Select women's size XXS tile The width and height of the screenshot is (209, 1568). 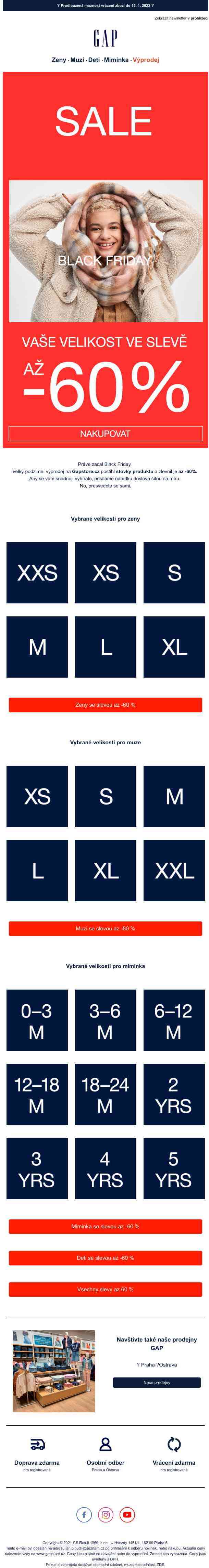(x=37, y=573)
